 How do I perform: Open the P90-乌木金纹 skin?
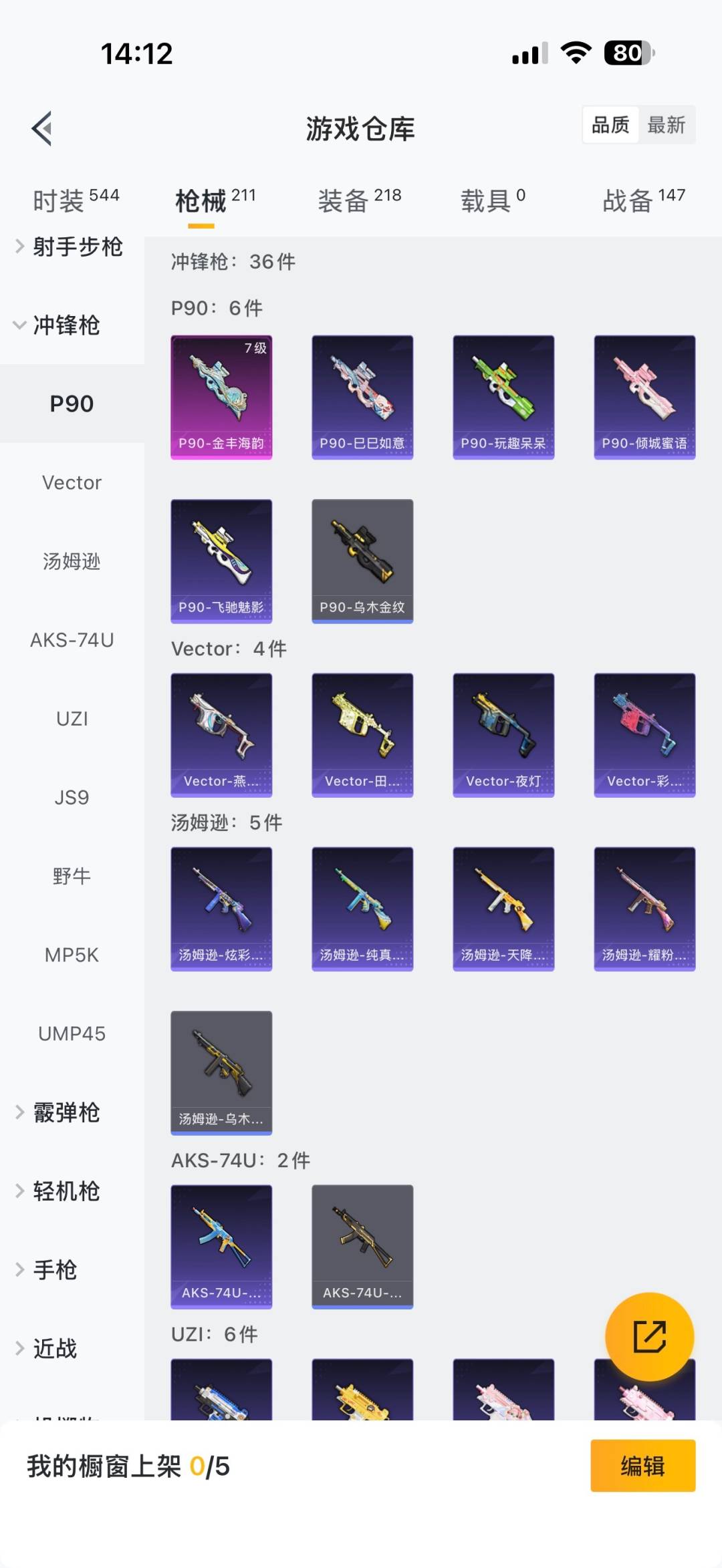tap(362, 561)
